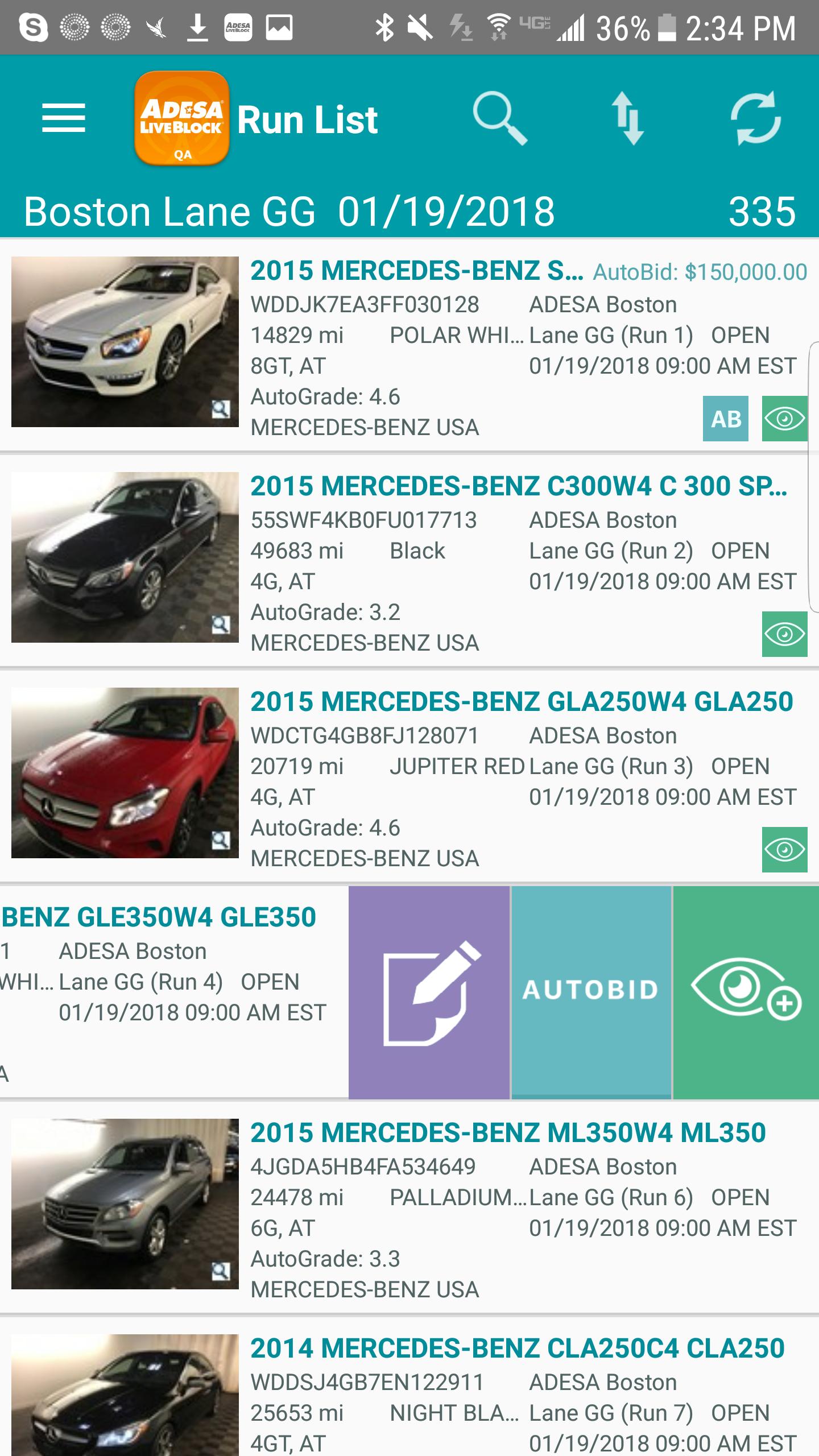Toggle watchlist eye on the C300W4
The width and height of the screenshot is (819, 1456).
784,634
